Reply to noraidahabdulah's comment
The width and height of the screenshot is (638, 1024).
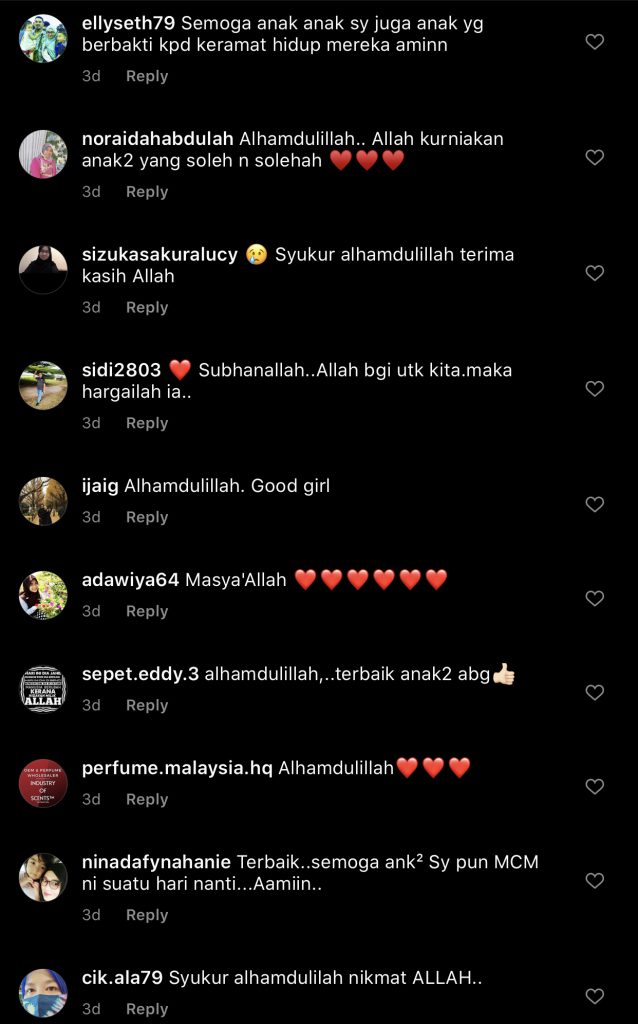tap(147, 192)
